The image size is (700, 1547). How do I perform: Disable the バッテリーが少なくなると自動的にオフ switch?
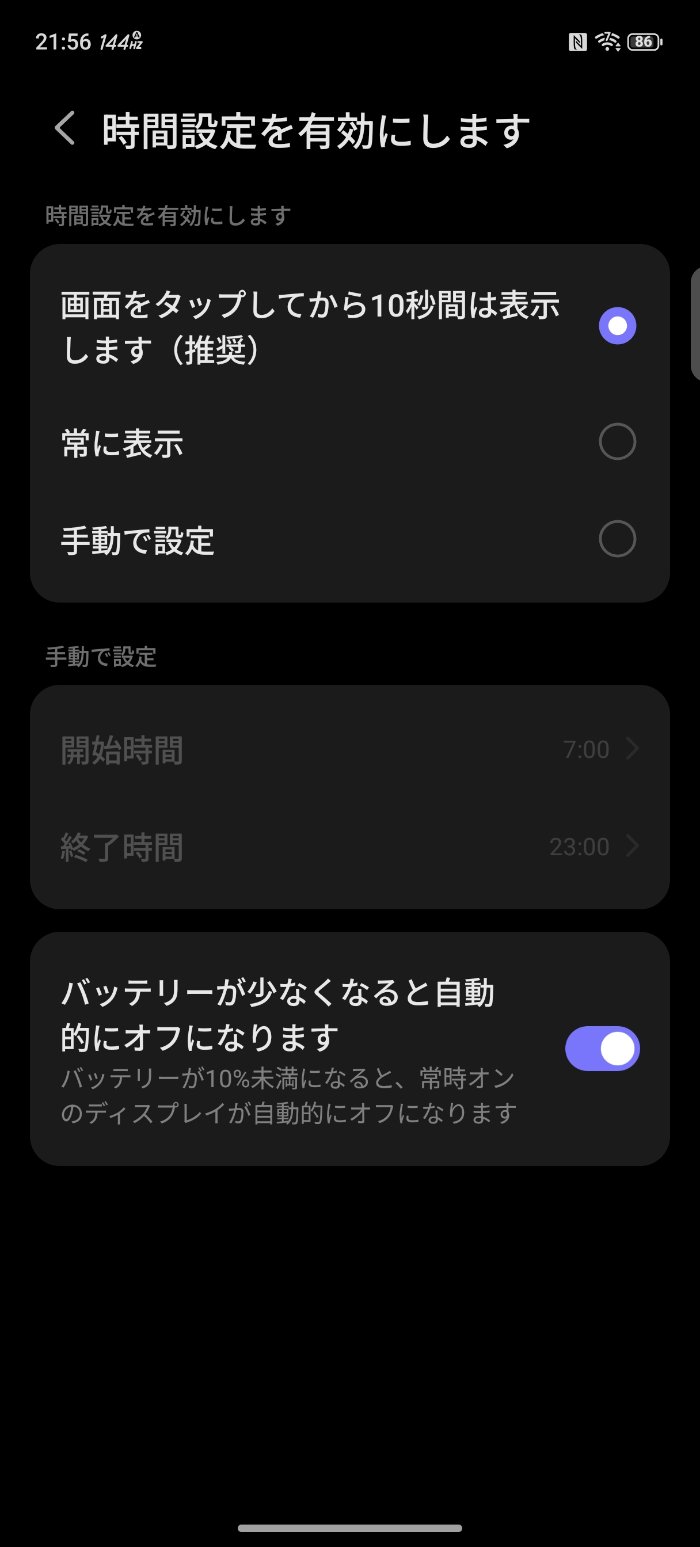tap(602, 1048)
